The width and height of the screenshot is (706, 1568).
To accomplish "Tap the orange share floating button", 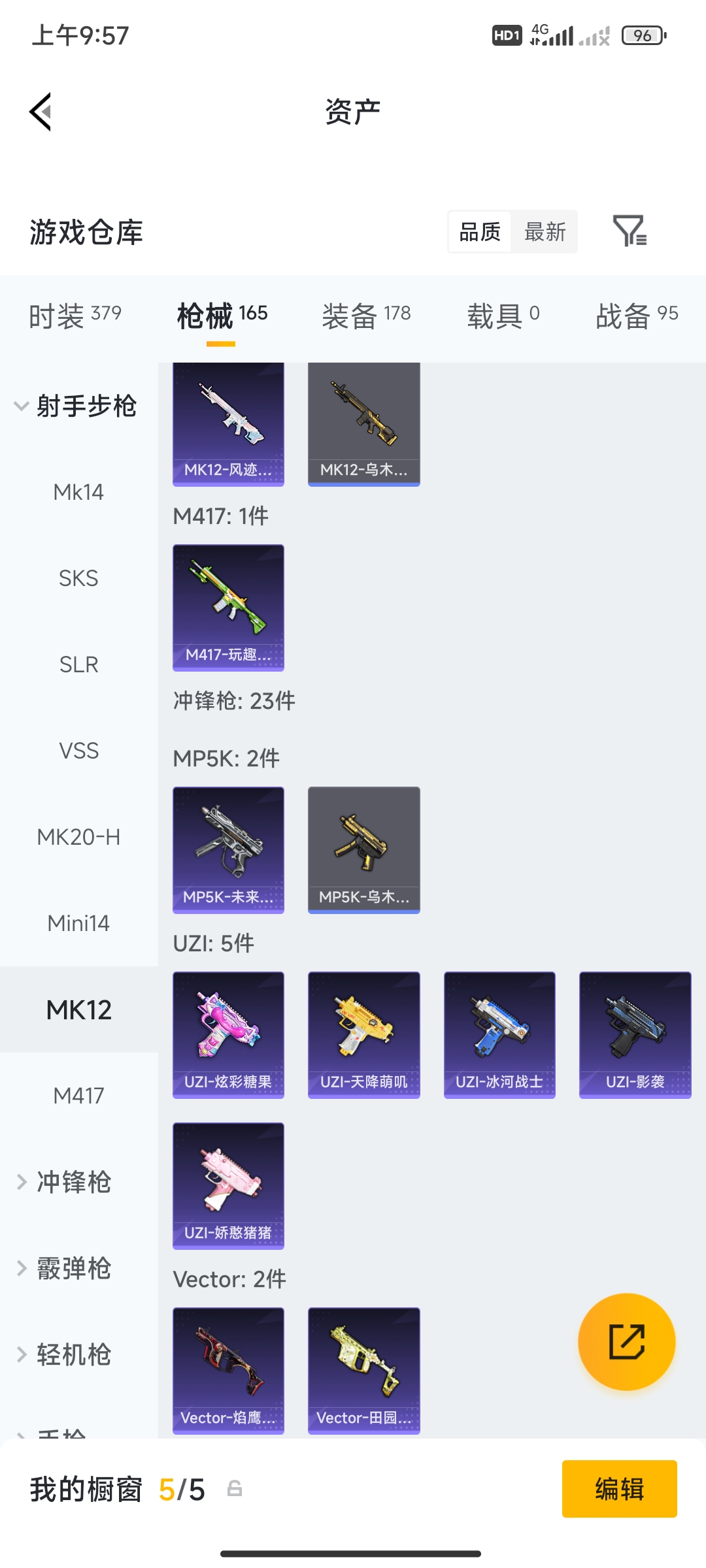I will click(626, 1341).
